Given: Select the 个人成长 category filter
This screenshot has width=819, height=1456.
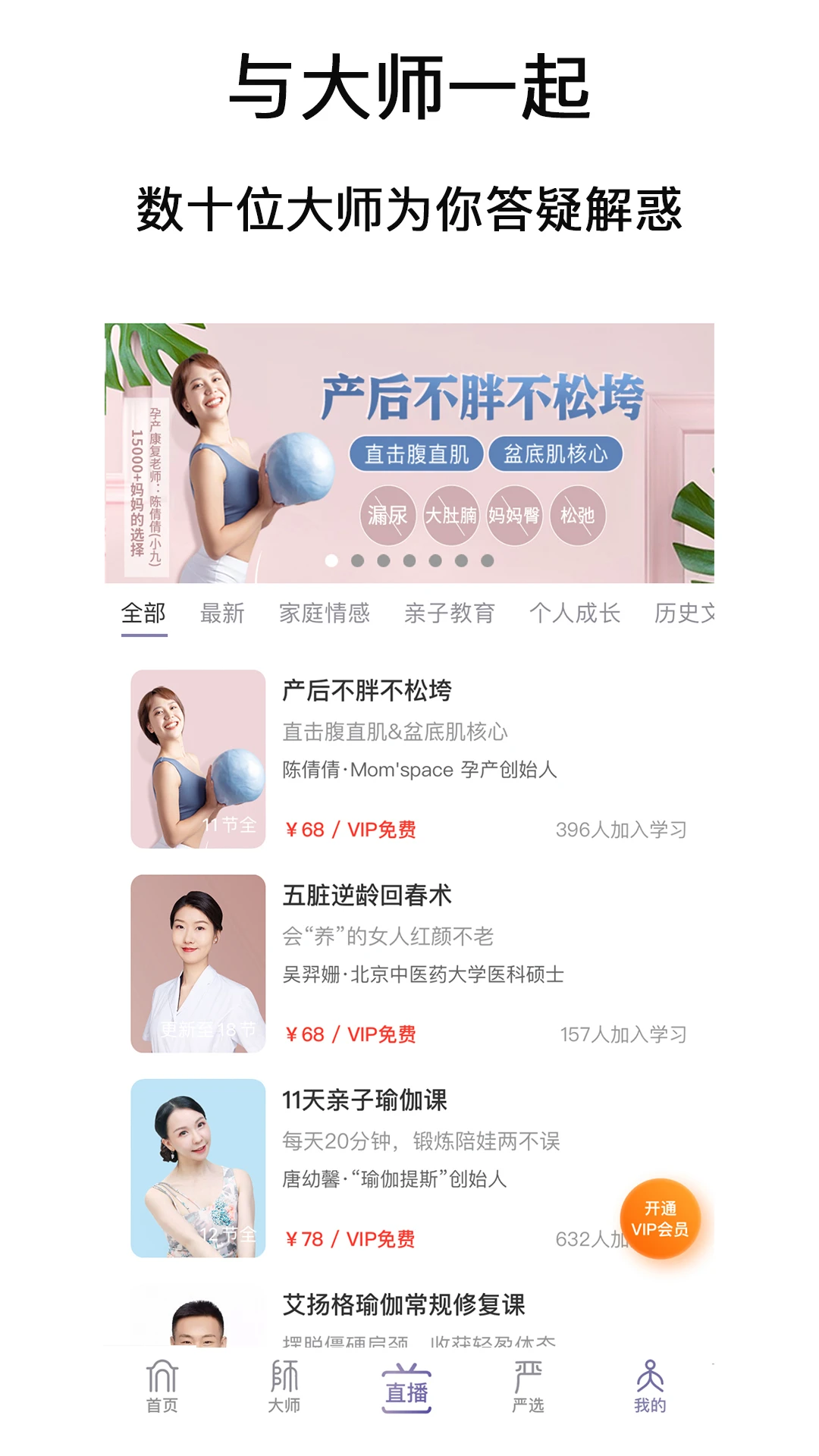Looking at the screenshot, I should (574, 613).
